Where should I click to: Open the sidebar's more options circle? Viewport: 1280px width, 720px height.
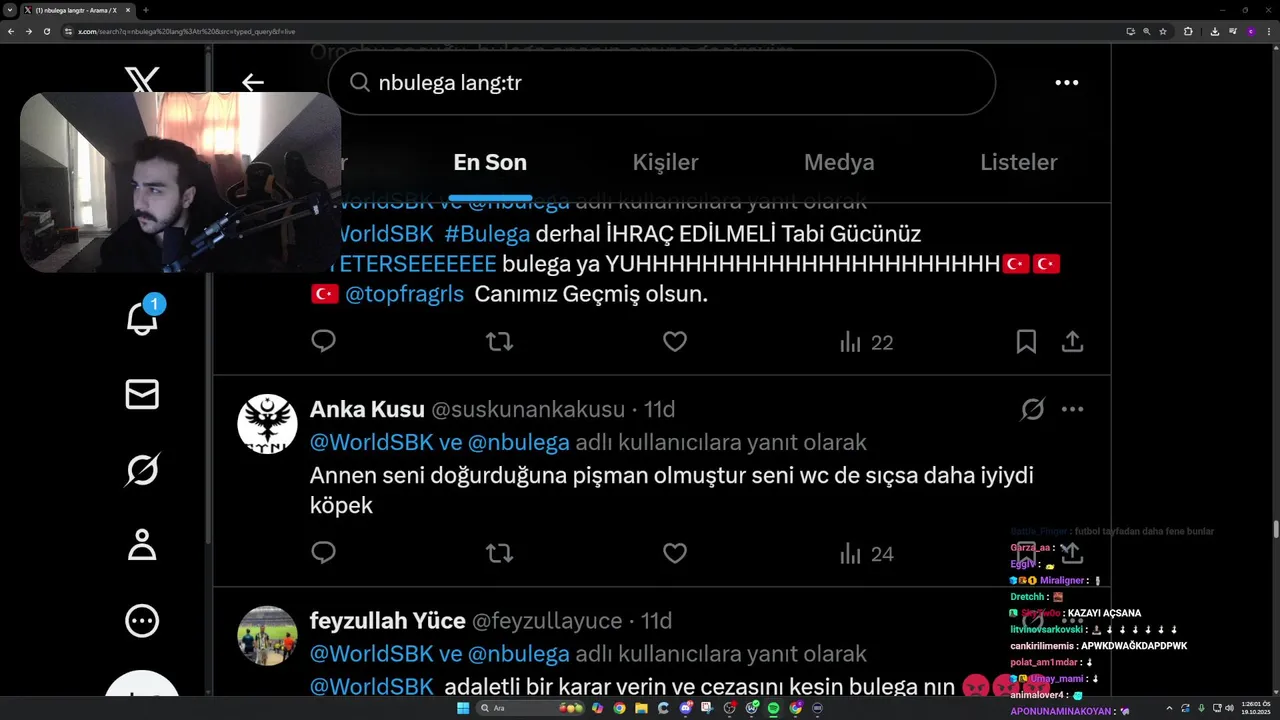point(142,621)
